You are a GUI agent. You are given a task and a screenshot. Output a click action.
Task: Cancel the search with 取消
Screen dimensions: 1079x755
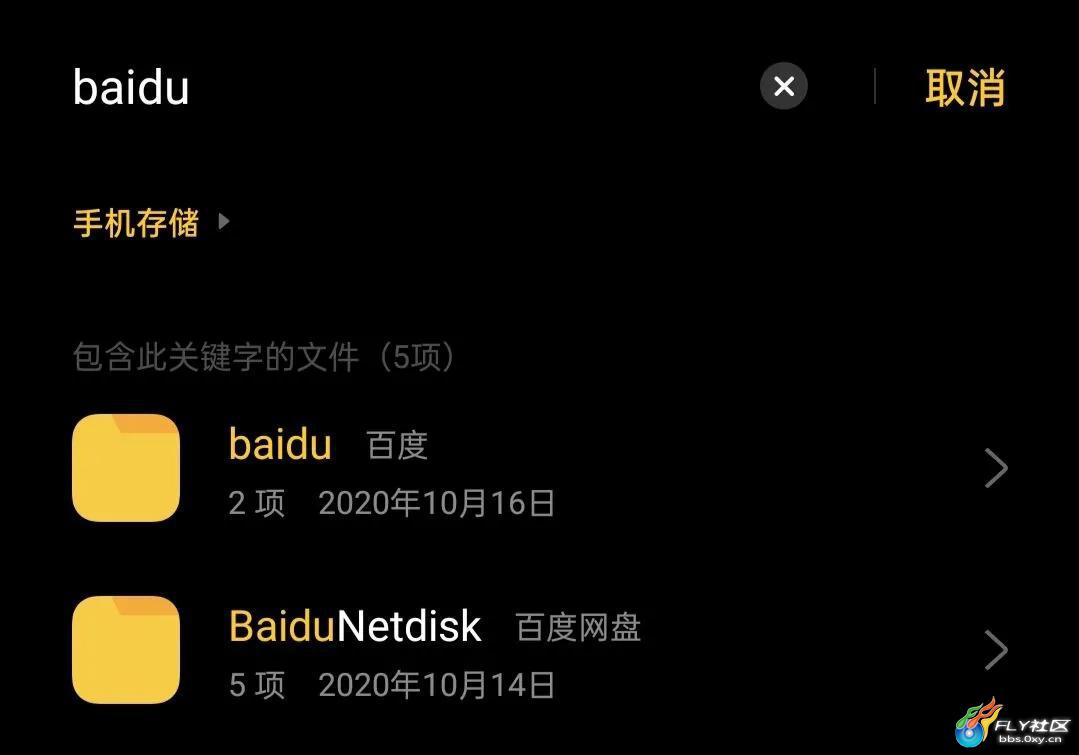964,88
